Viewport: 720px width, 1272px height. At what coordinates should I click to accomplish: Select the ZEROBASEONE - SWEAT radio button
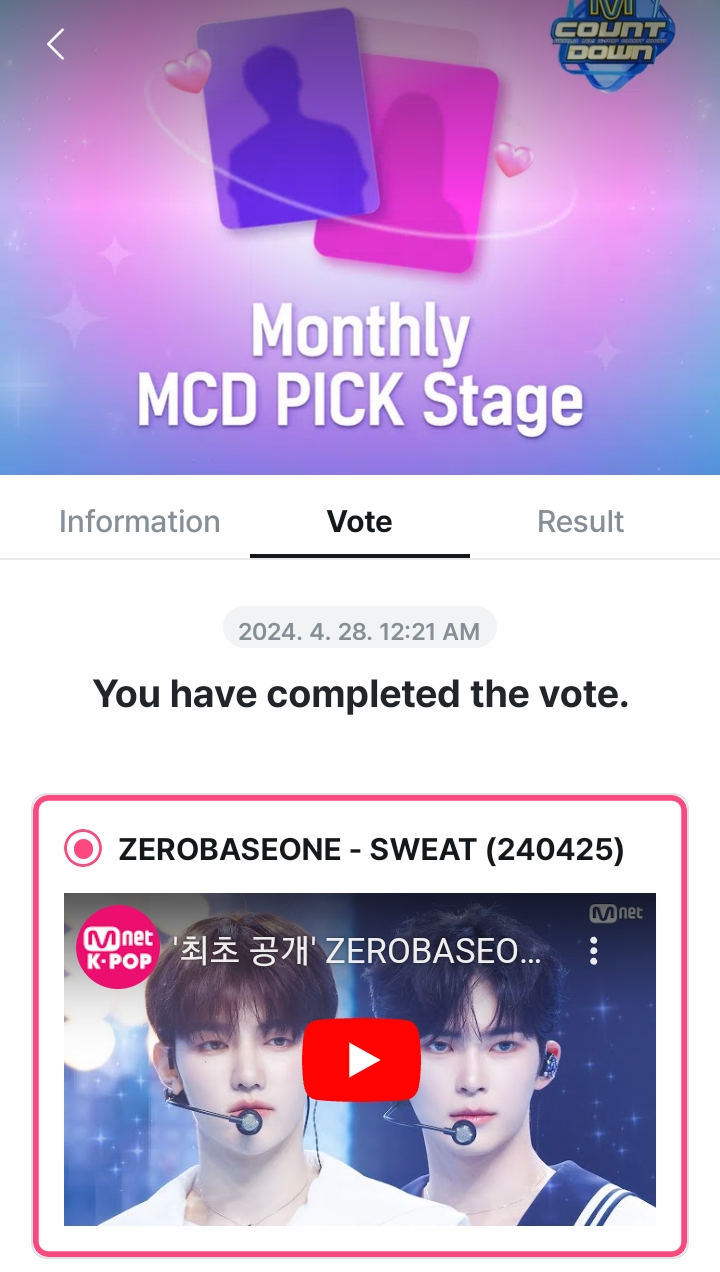[x=82, y=850]
